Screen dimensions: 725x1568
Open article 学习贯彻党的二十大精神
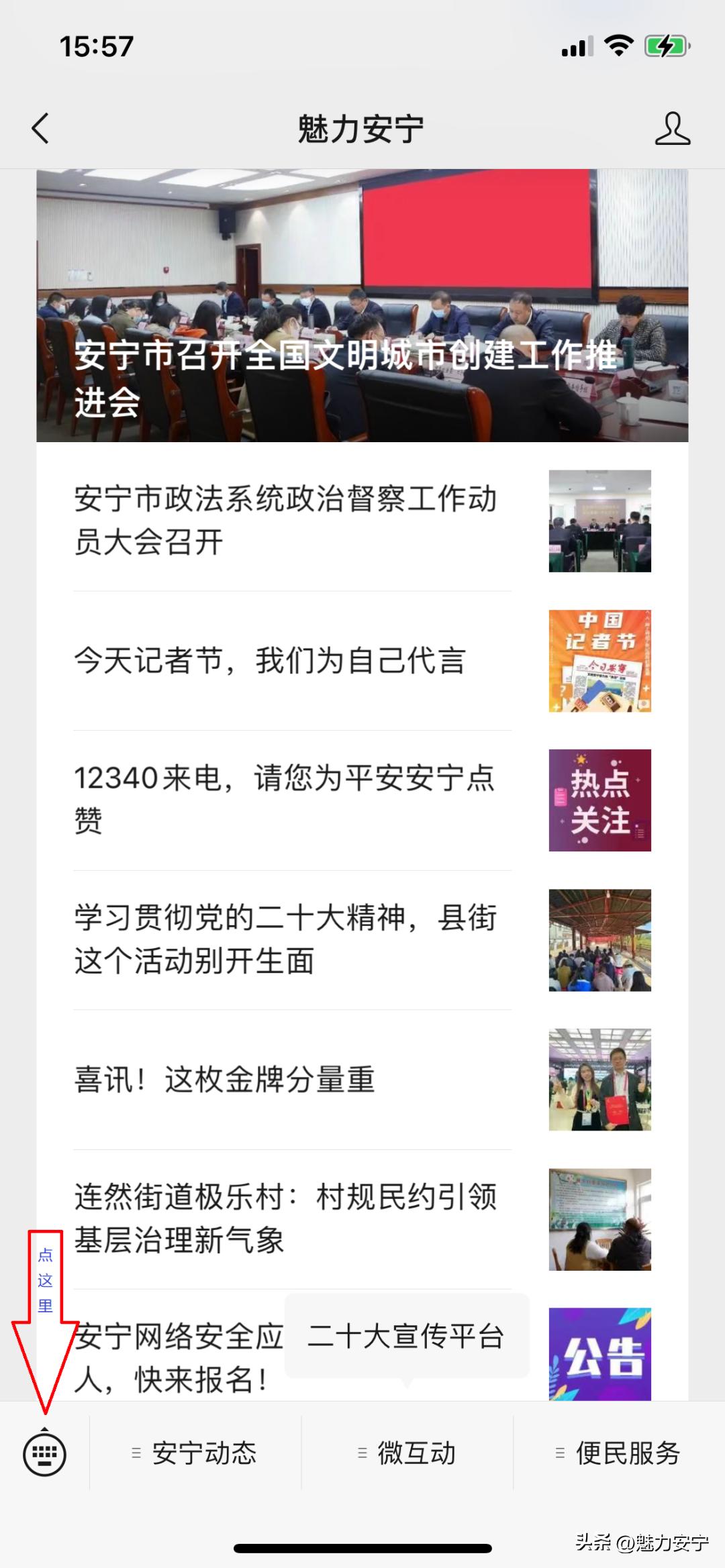289,939
